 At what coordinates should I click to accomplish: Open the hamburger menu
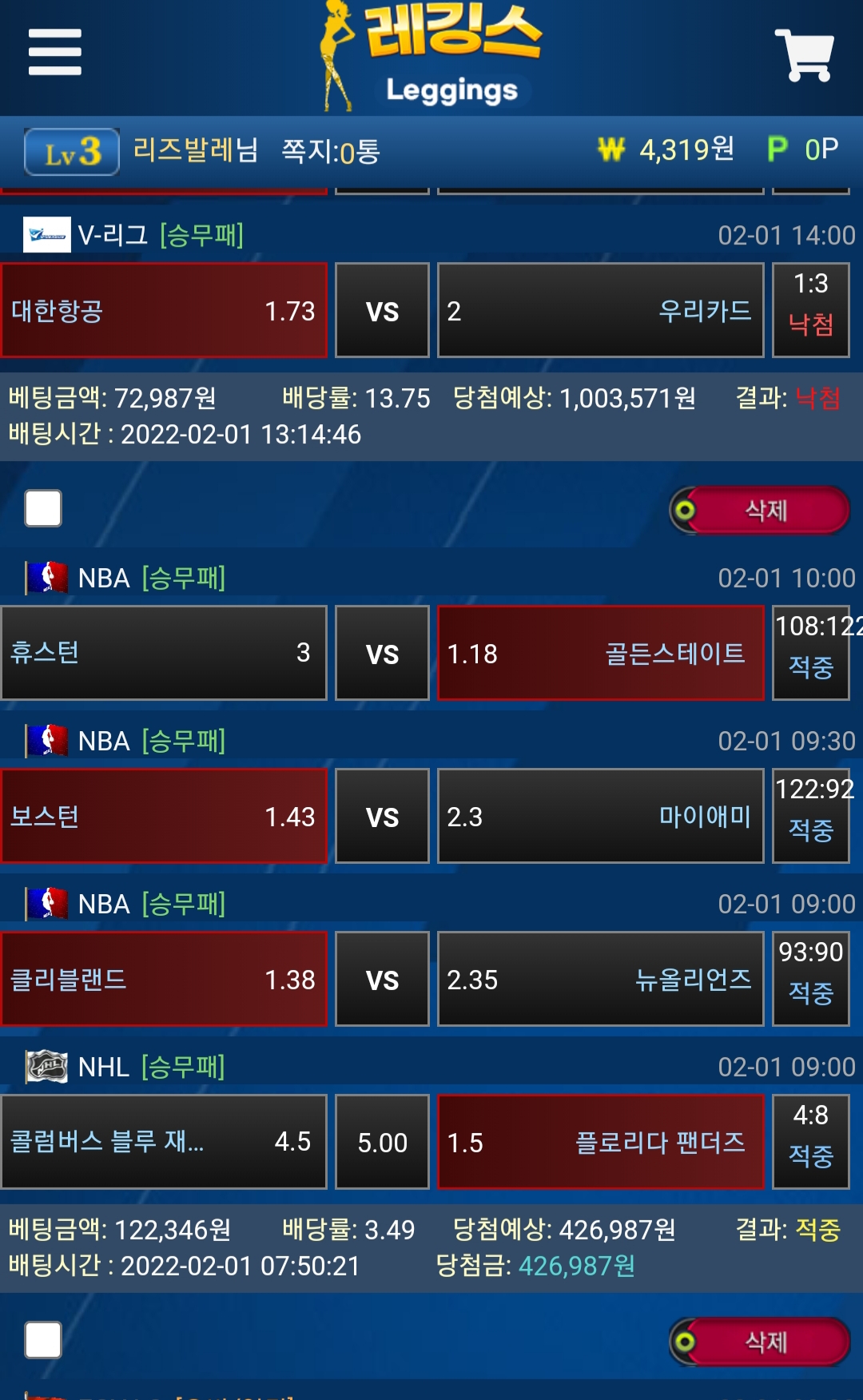click(x=54, y=52)
